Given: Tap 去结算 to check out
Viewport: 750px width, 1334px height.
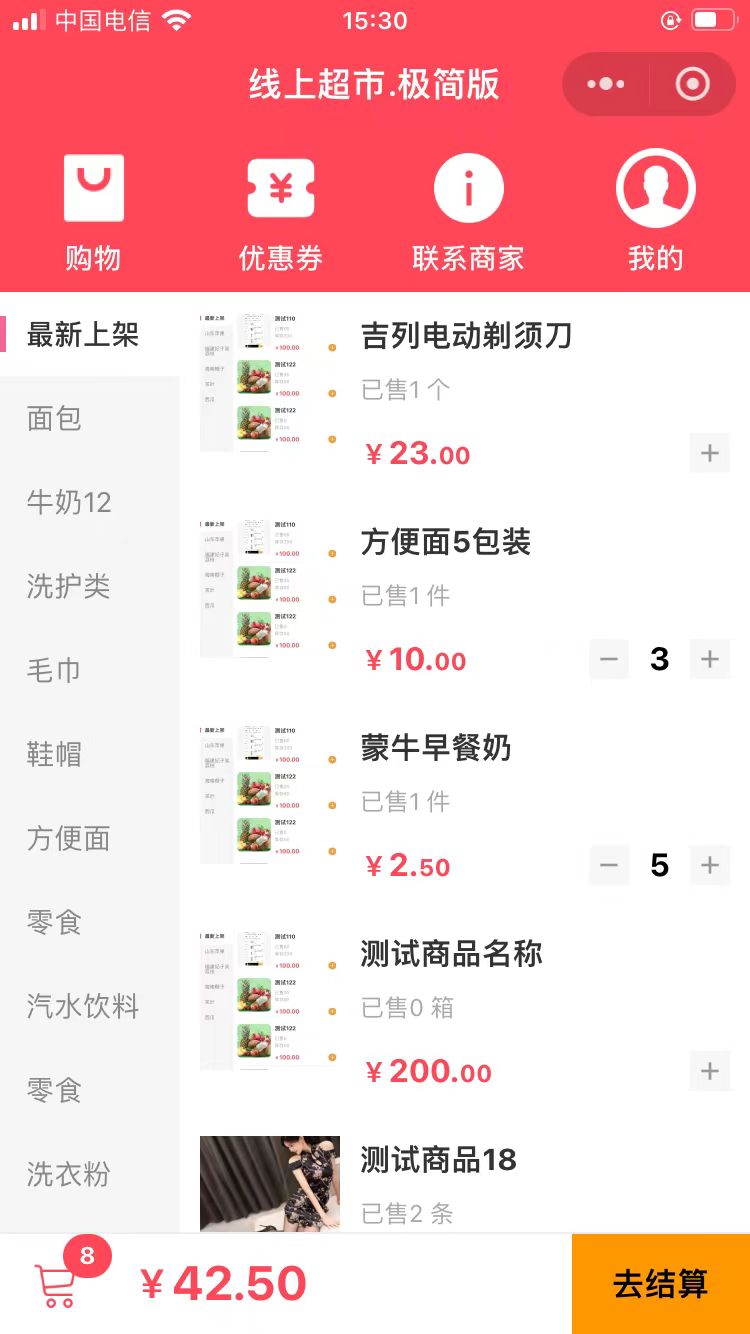Looking at the screenshot, I should click(661, 1284).
